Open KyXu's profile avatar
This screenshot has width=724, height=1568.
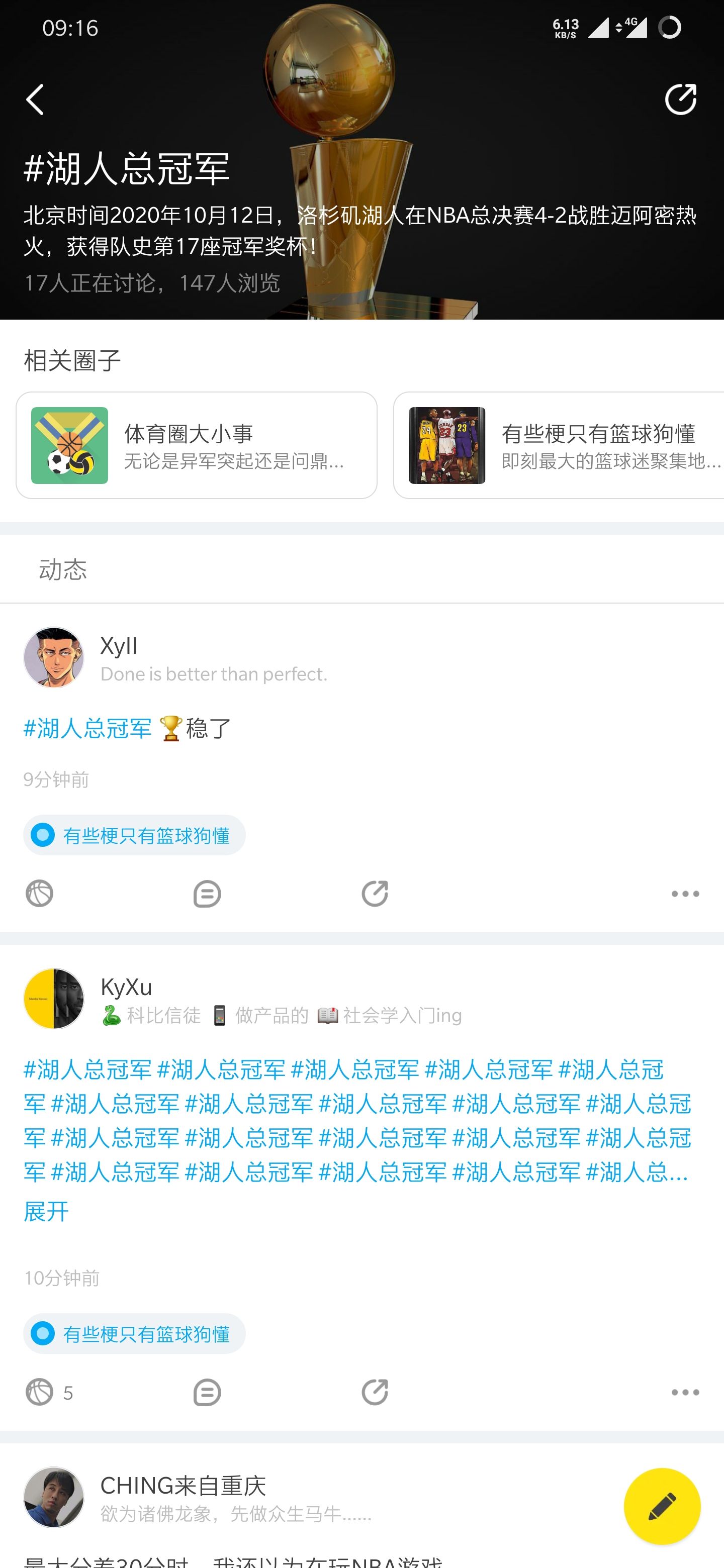click(54, 998)
